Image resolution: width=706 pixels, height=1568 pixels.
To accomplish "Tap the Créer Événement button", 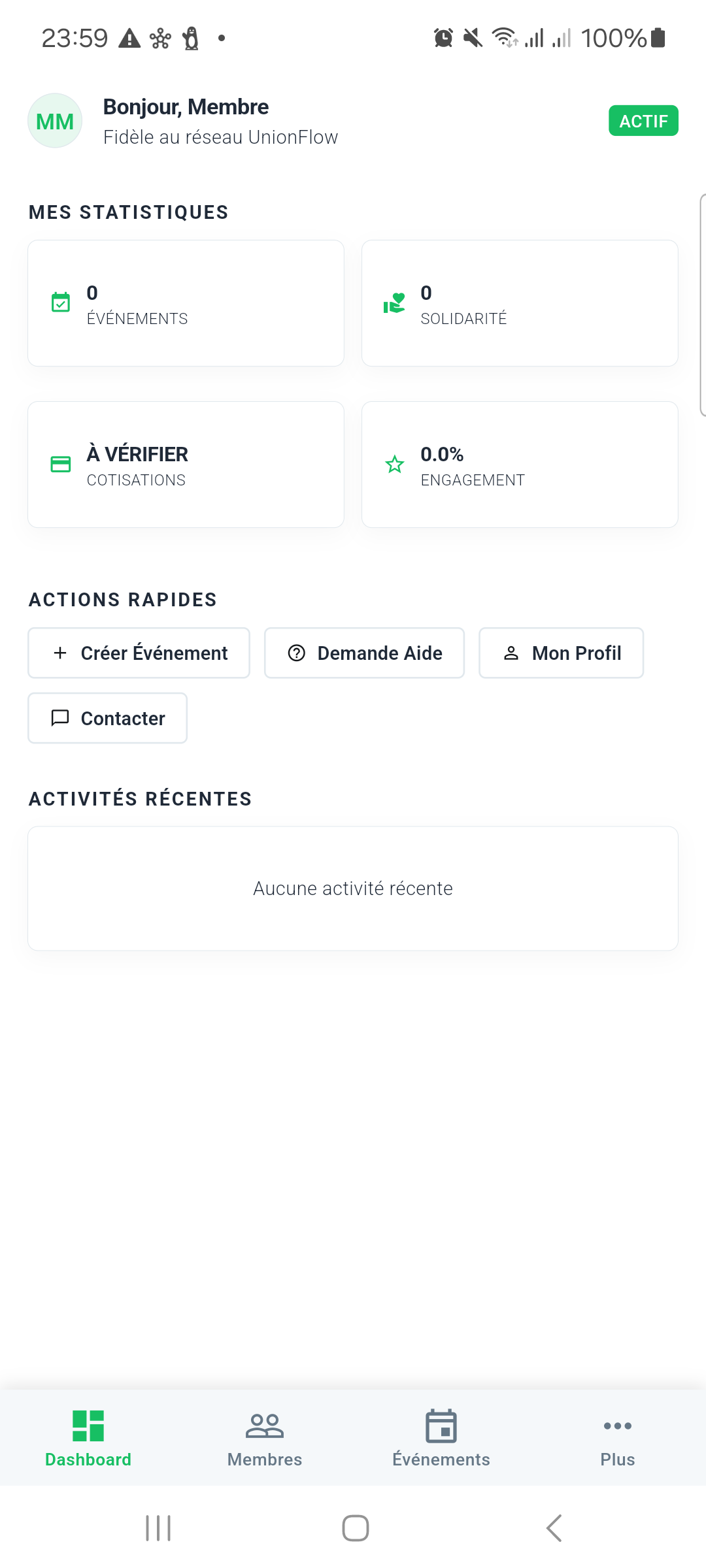I will pos(139,653).
